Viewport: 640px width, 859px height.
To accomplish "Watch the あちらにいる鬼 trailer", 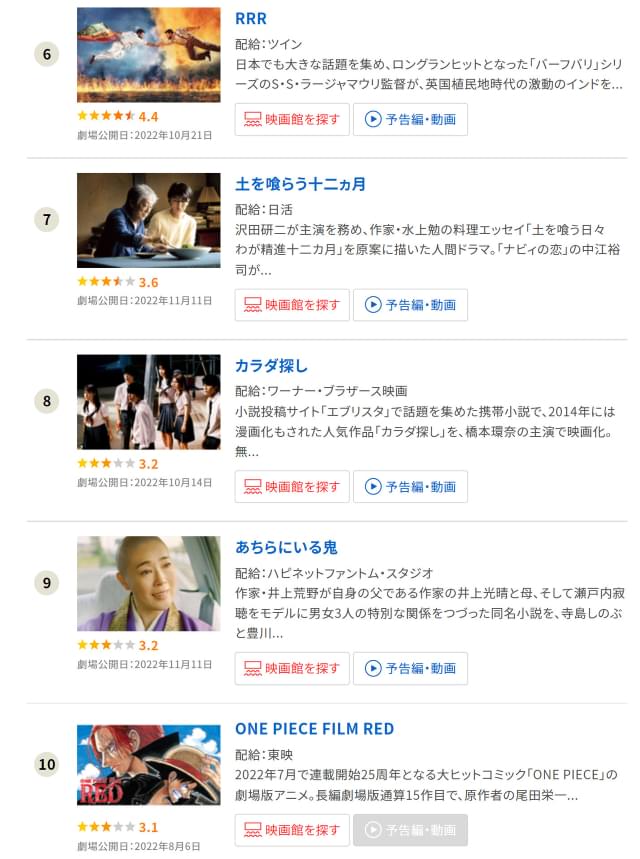I will coord(410,668).
